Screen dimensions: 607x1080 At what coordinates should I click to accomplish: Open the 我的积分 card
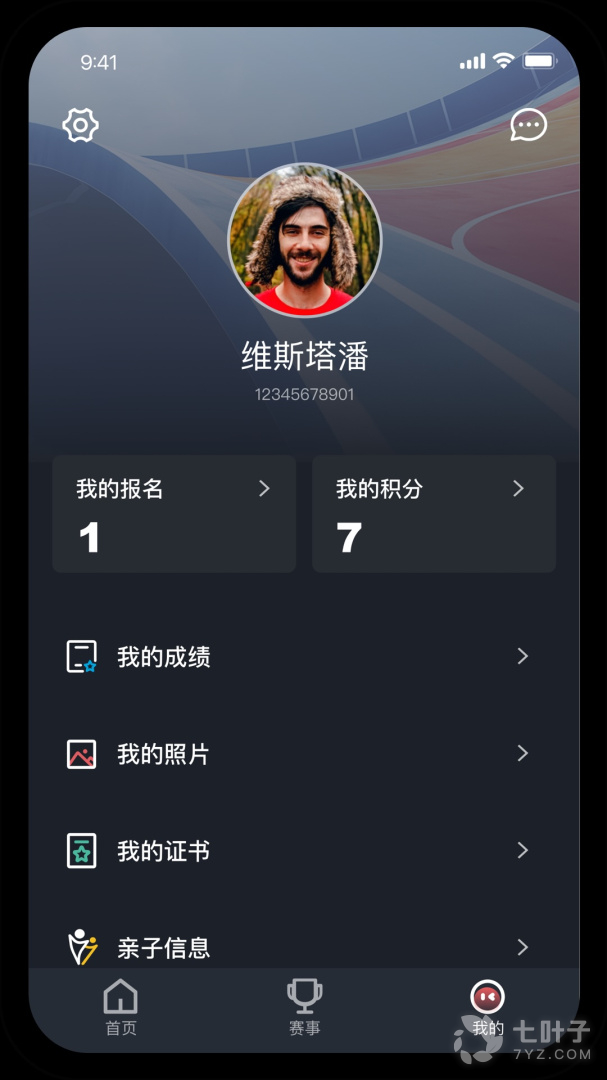(434, 514)
